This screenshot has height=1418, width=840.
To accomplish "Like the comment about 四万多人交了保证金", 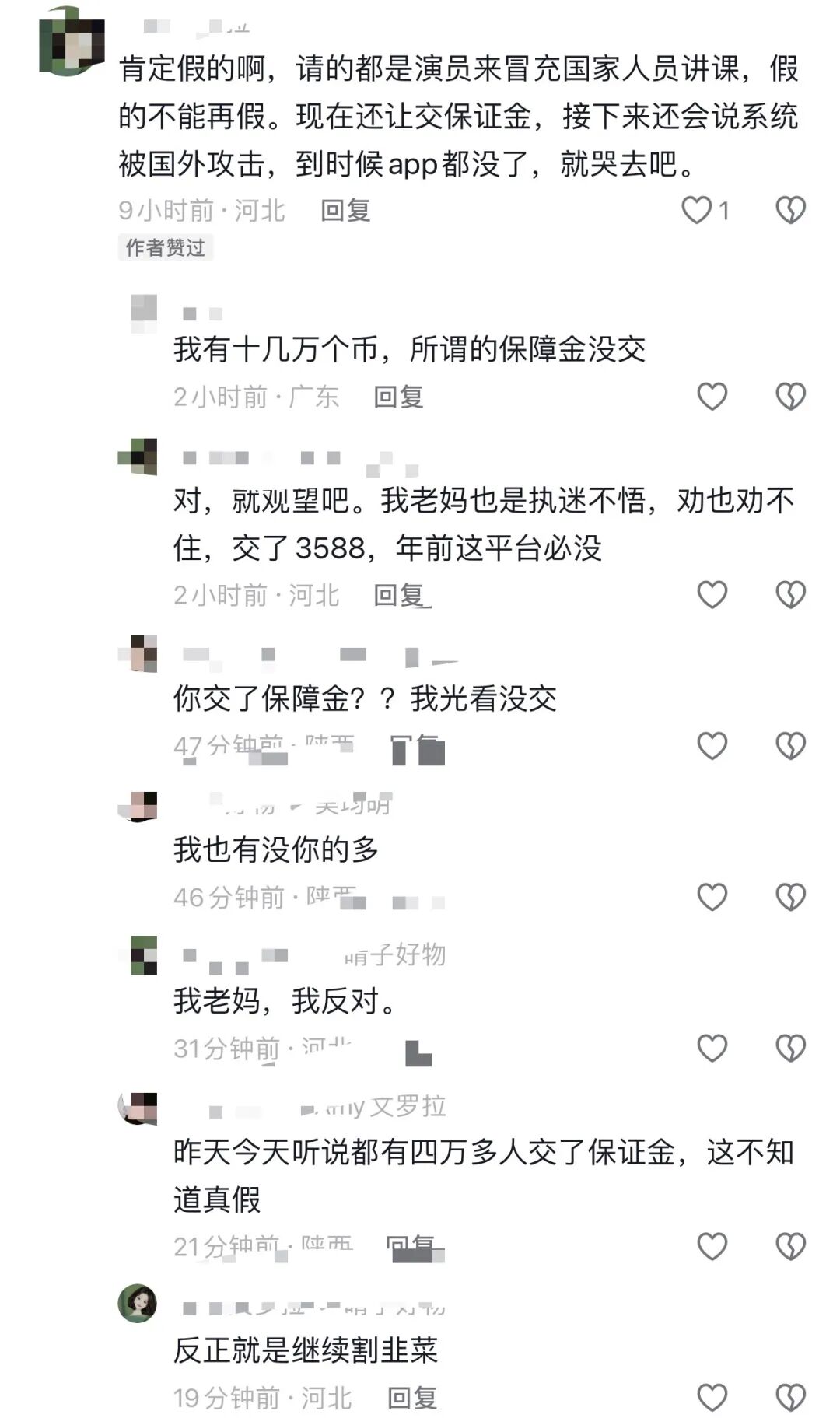I will point(712,1246).
